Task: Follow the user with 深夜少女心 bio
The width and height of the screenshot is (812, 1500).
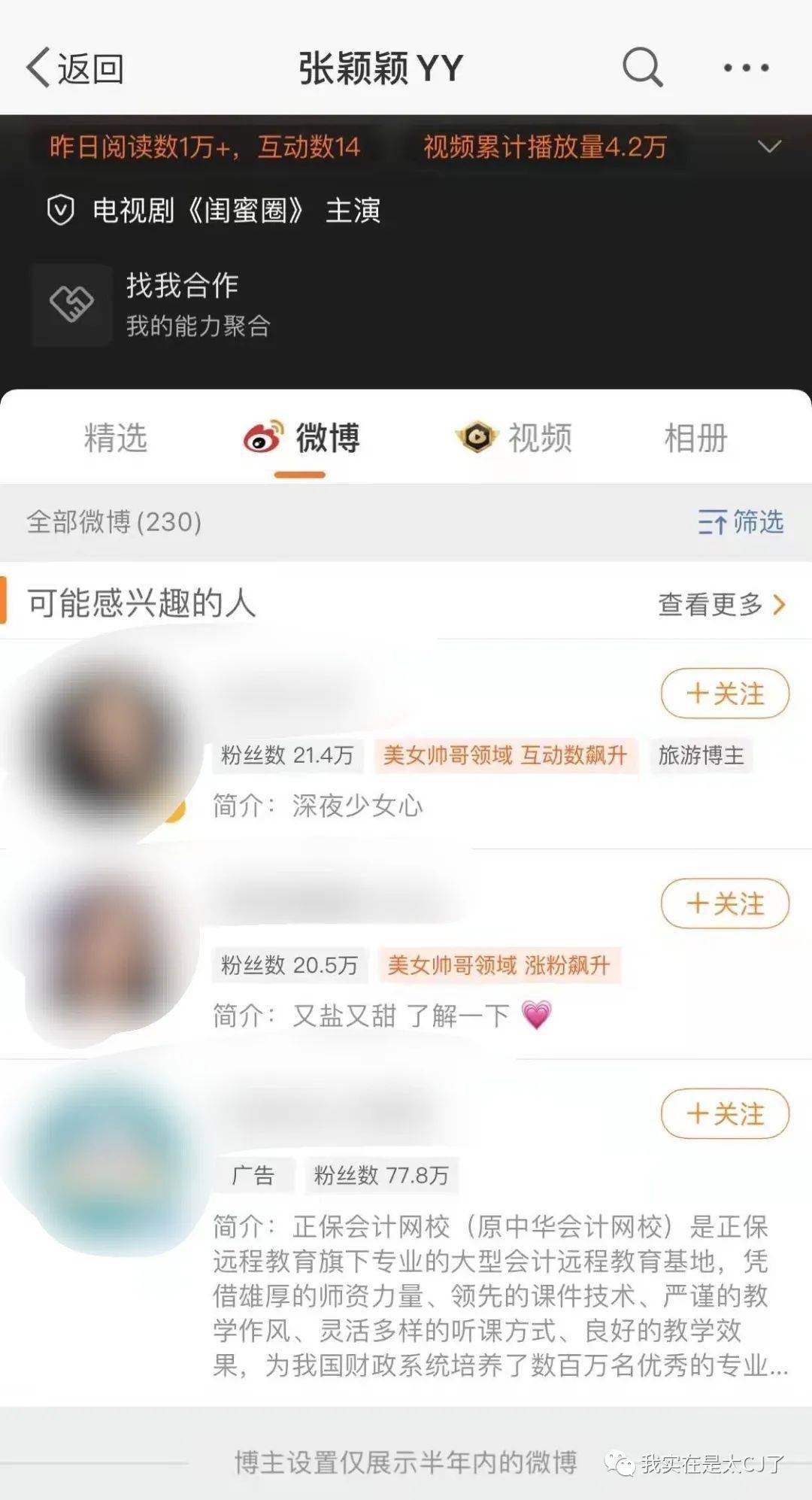Action: pyautogui.click(x=725, y=693)
